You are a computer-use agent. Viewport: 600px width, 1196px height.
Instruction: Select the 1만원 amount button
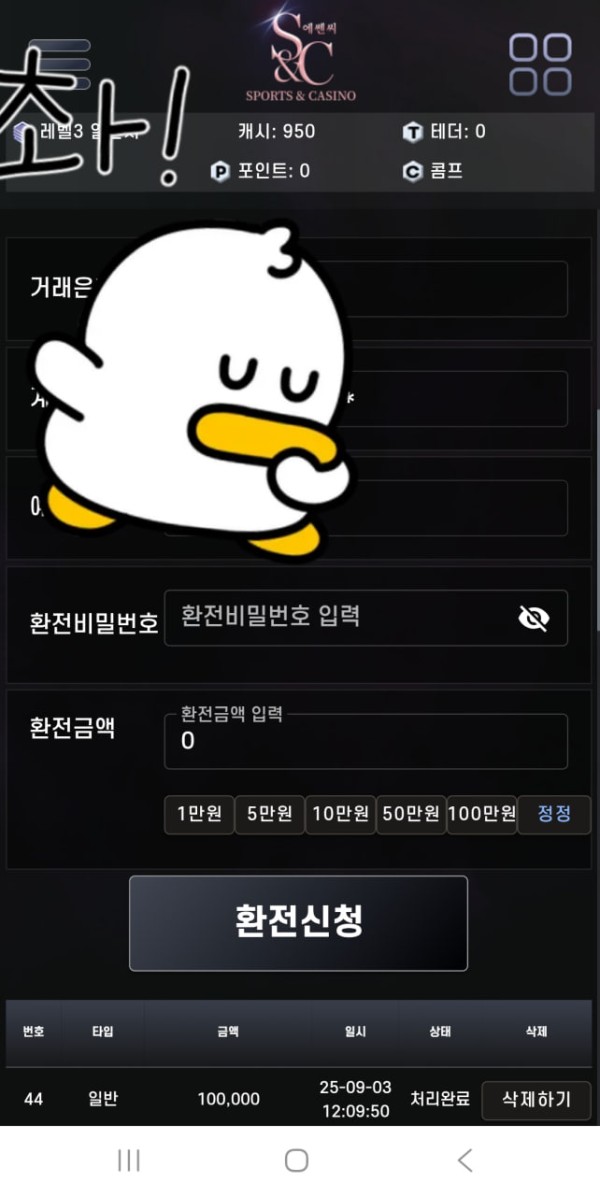(199, 814)
